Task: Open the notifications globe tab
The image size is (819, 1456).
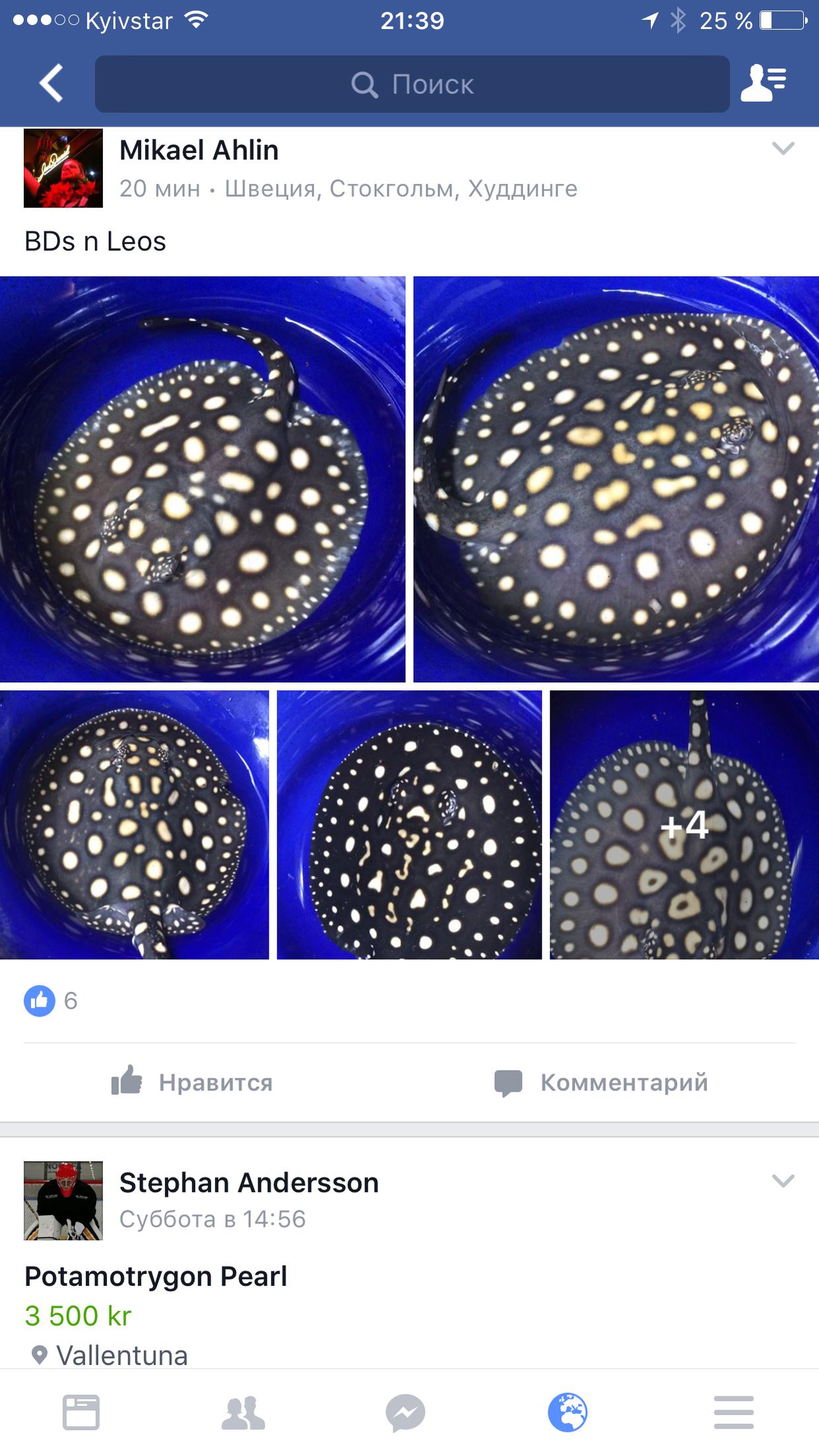Action: (568, 1412)
